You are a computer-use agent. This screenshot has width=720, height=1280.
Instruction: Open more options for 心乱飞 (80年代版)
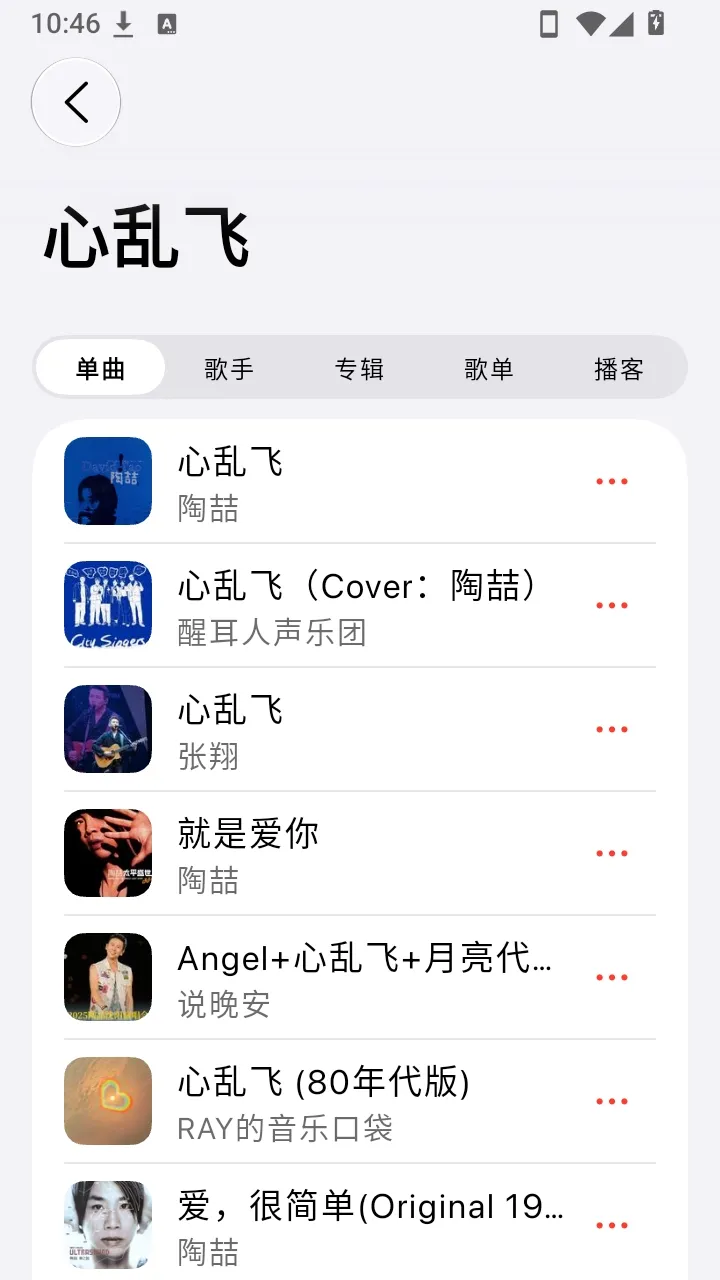tap(612, 1101)
